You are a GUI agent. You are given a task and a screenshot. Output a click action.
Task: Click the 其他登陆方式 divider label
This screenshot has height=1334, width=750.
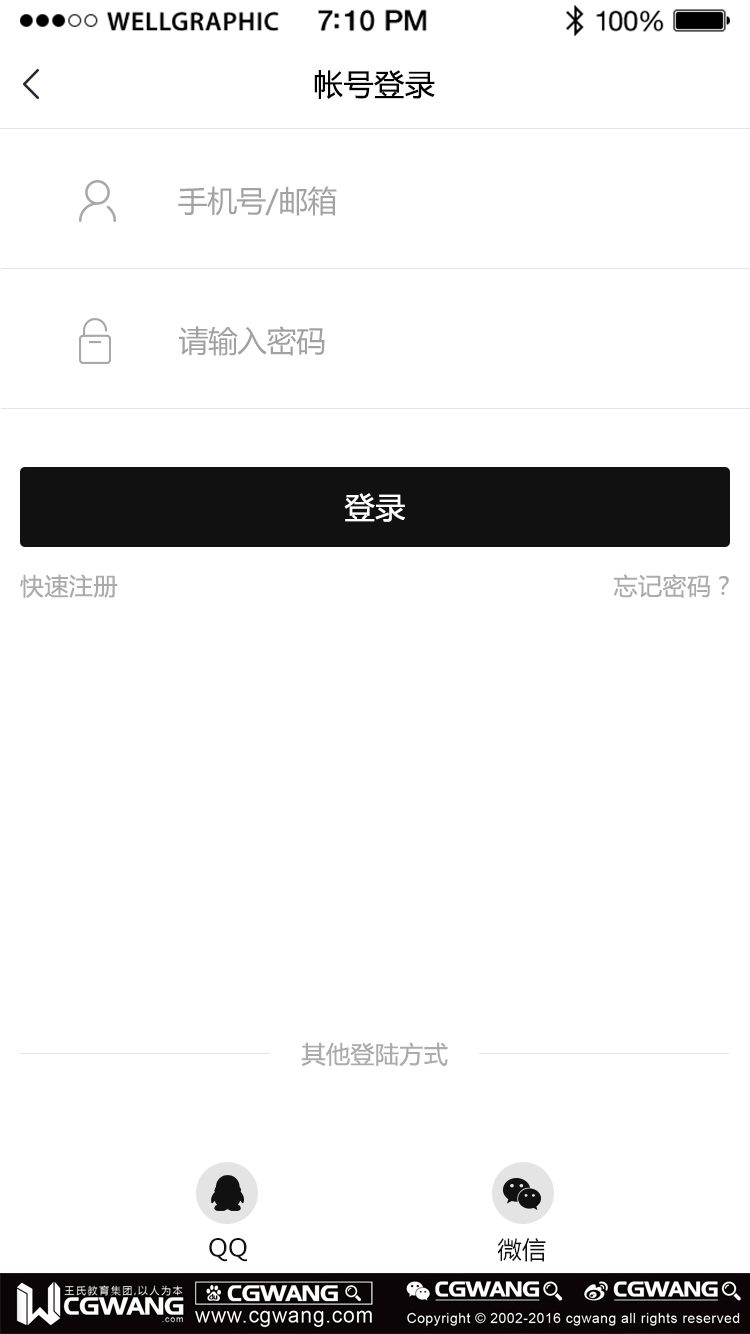pos(374,1055)
